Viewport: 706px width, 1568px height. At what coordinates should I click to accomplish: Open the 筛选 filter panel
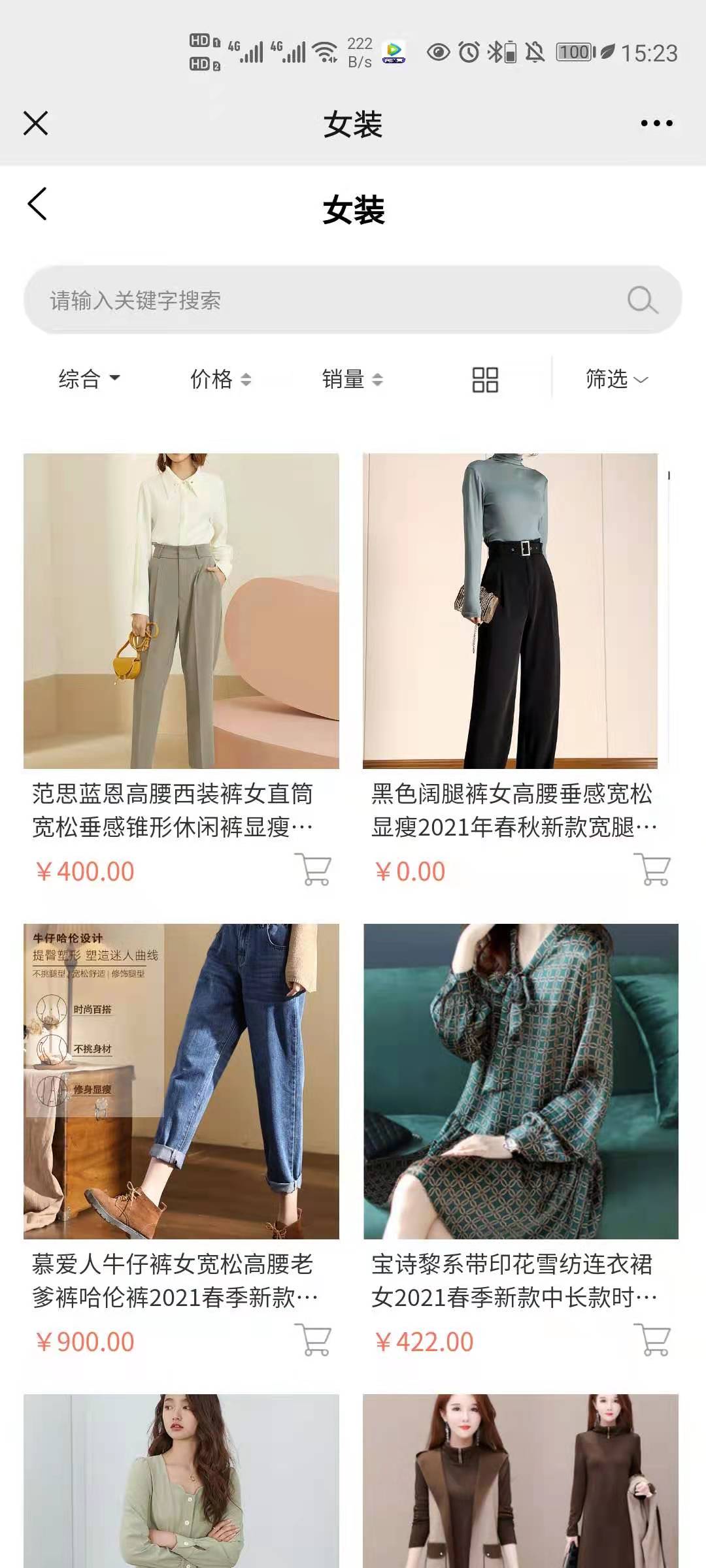616,379
